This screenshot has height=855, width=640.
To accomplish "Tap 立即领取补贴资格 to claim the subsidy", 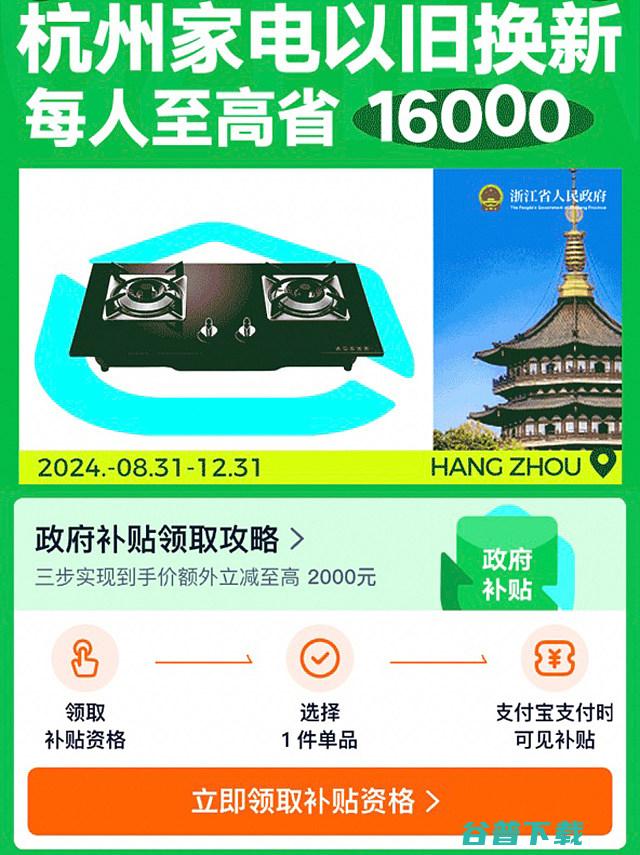I will (318, 801).
